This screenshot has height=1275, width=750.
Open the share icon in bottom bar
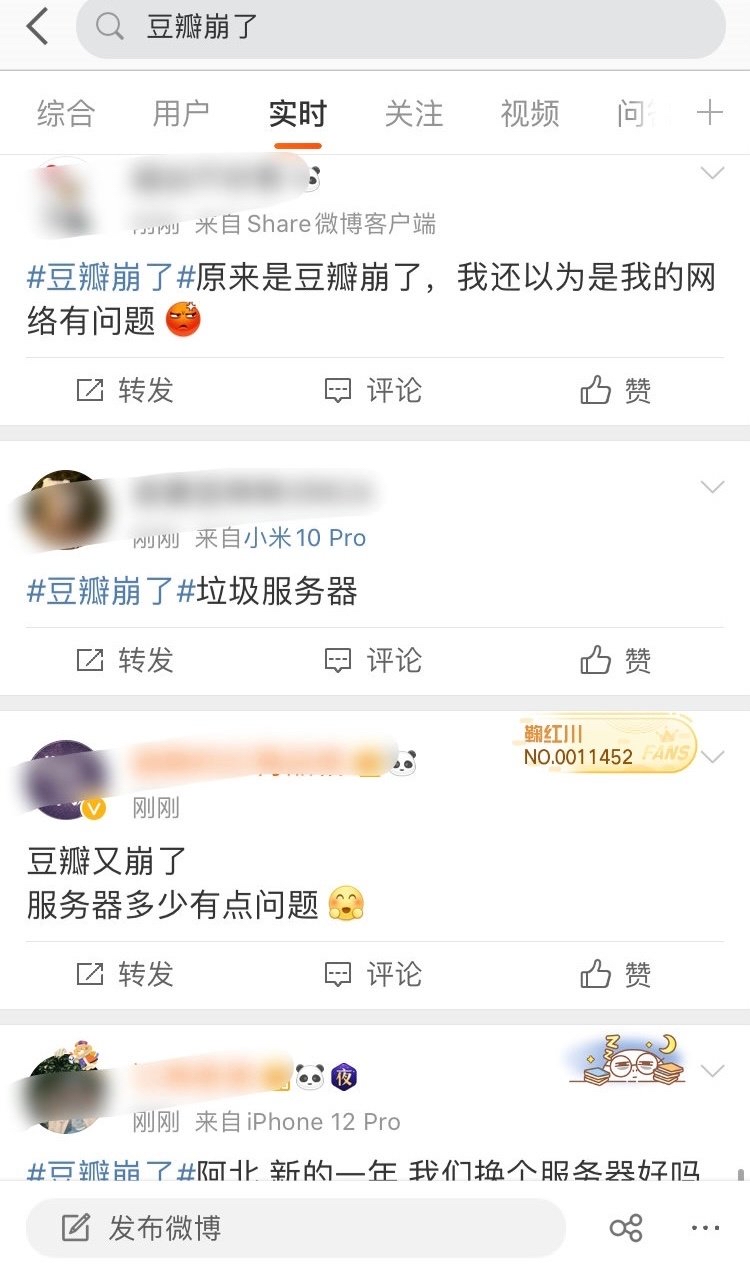pos(626,1228)
